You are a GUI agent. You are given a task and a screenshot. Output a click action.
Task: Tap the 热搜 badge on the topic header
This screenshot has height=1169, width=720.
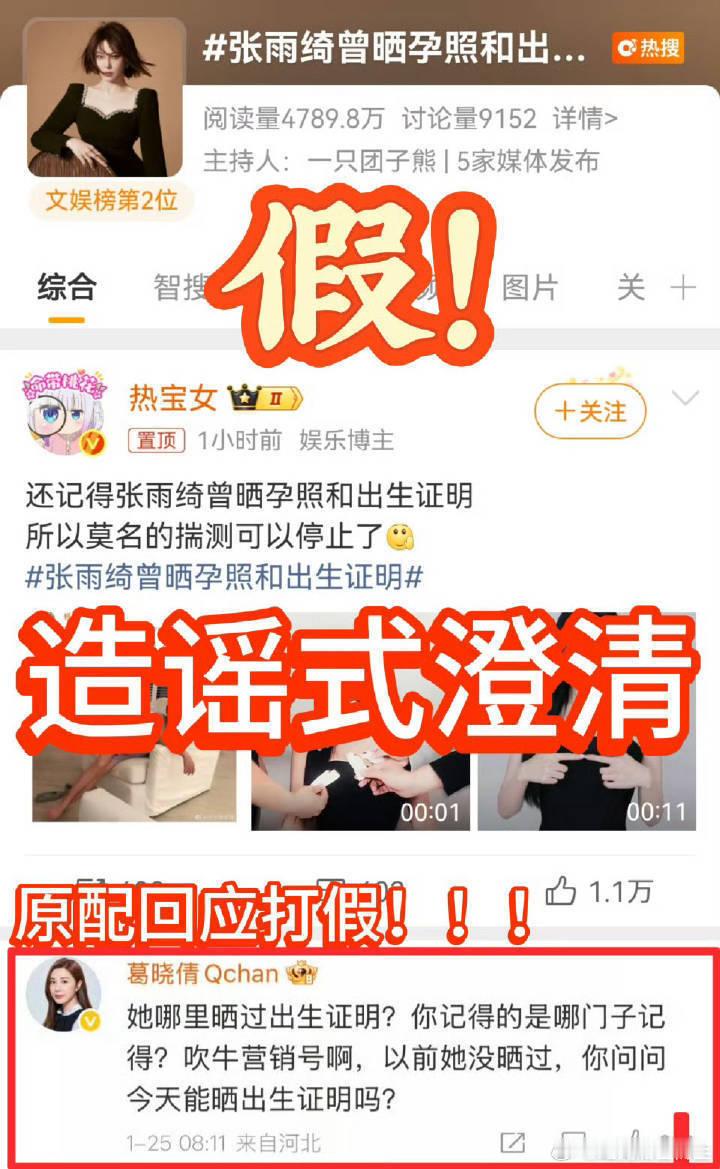point(648,46)
